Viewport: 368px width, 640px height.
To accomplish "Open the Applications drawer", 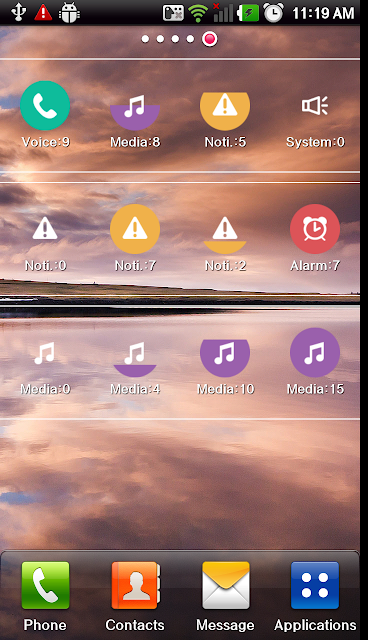I will tap(315, 596).
